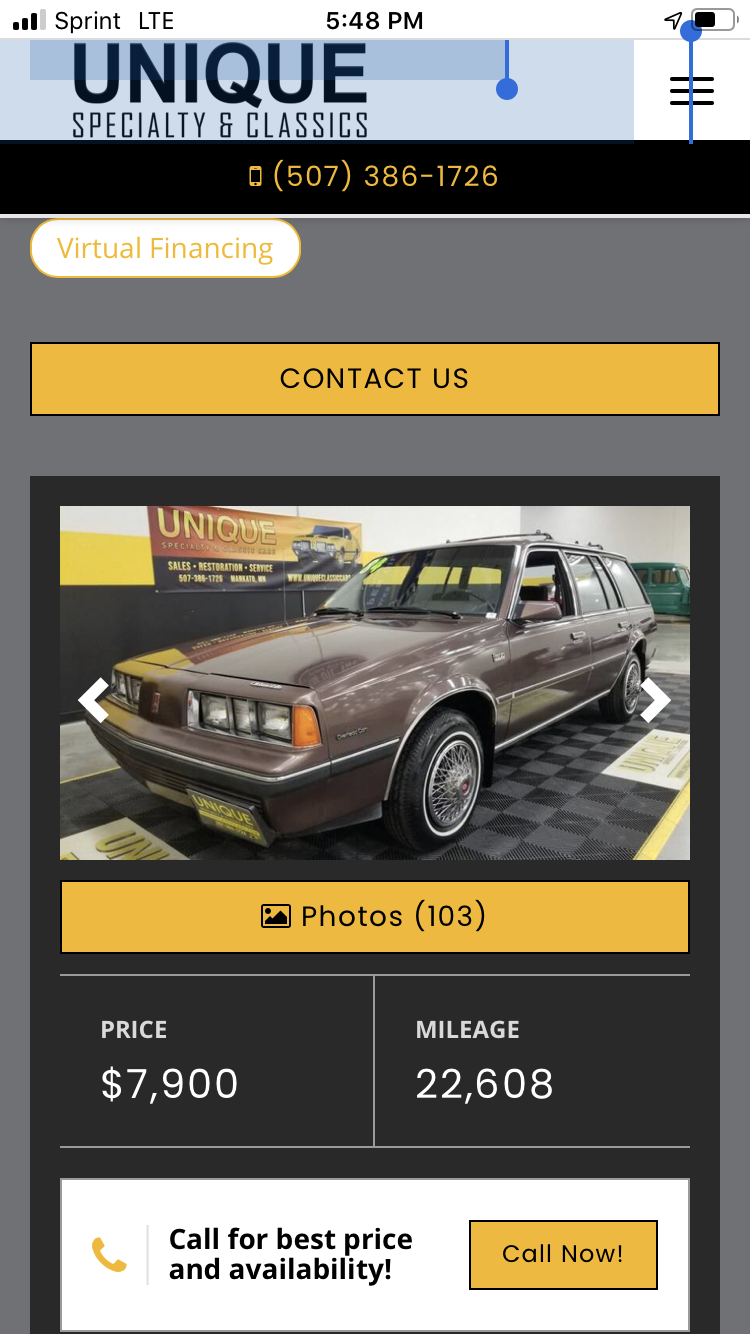Show the next car photo
This screenshot has width=750, height=1334.
click(655, 700)
